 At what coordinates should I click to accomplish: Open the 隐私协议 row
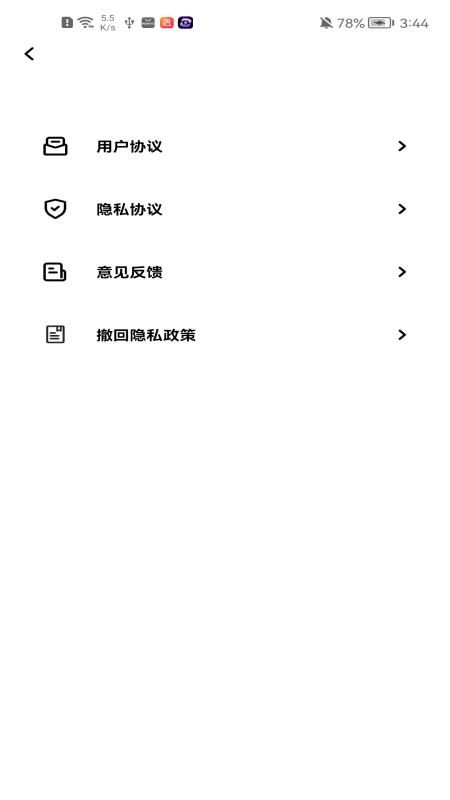coord(225,209)
